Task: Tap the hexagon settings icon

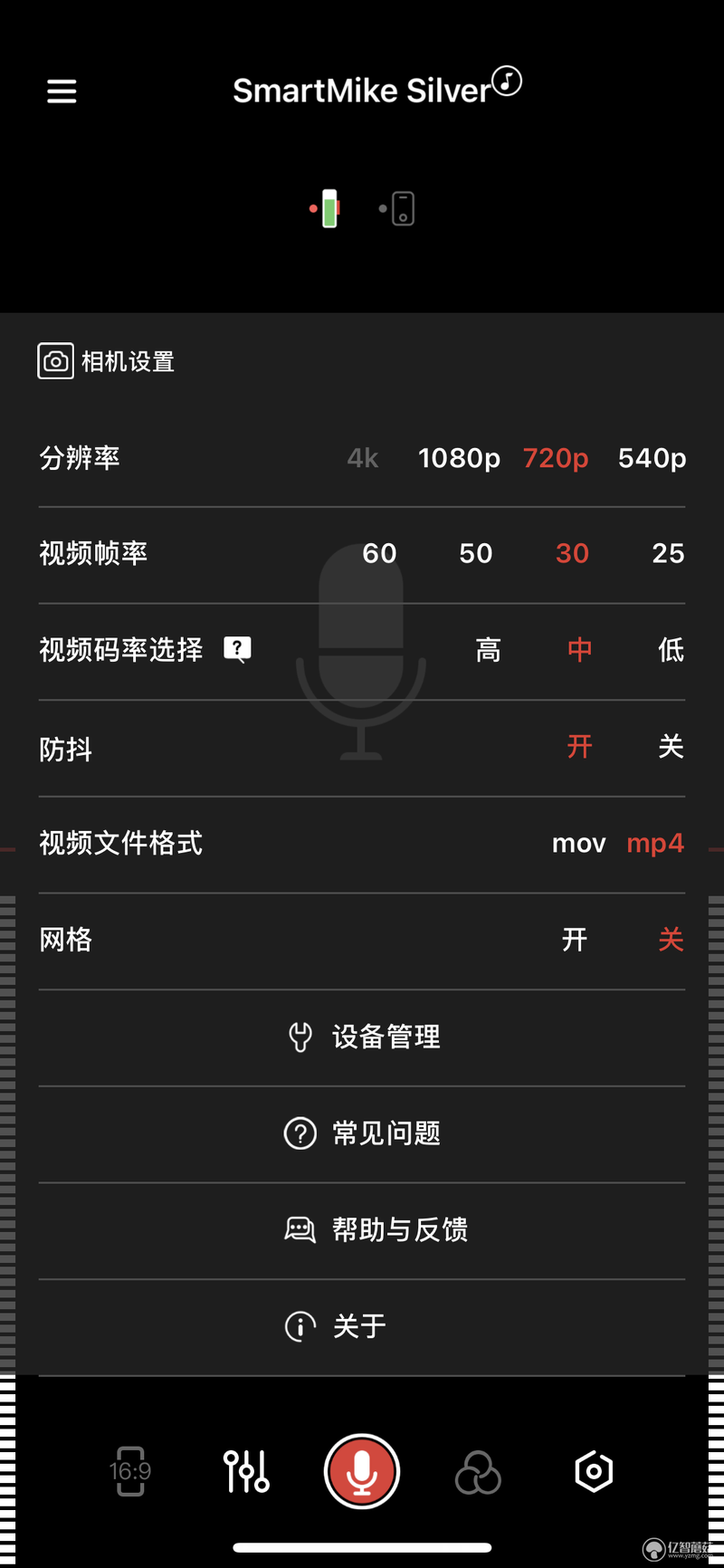Action: coord(594,1471)
